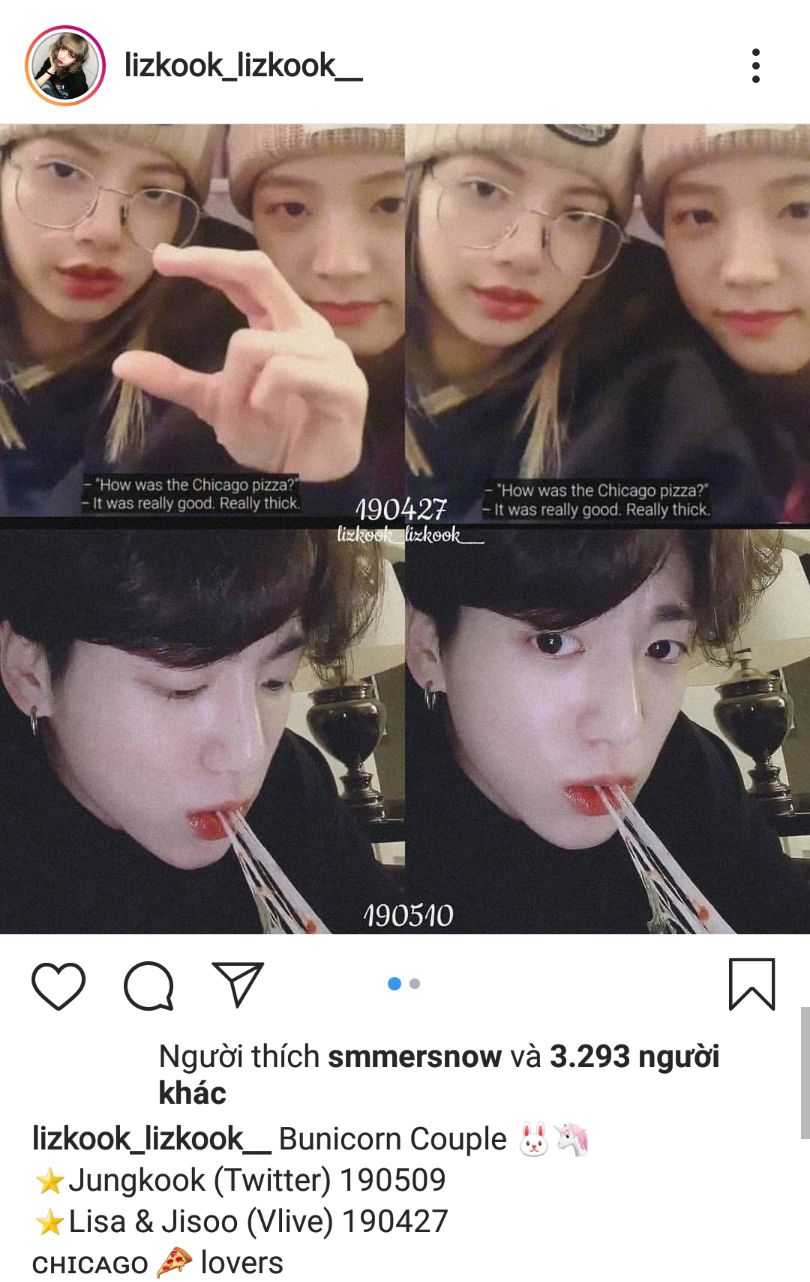Like this post with the heart icon
Image resolution: width=810 pixels, height=1282 pixels.
point(58,985)
